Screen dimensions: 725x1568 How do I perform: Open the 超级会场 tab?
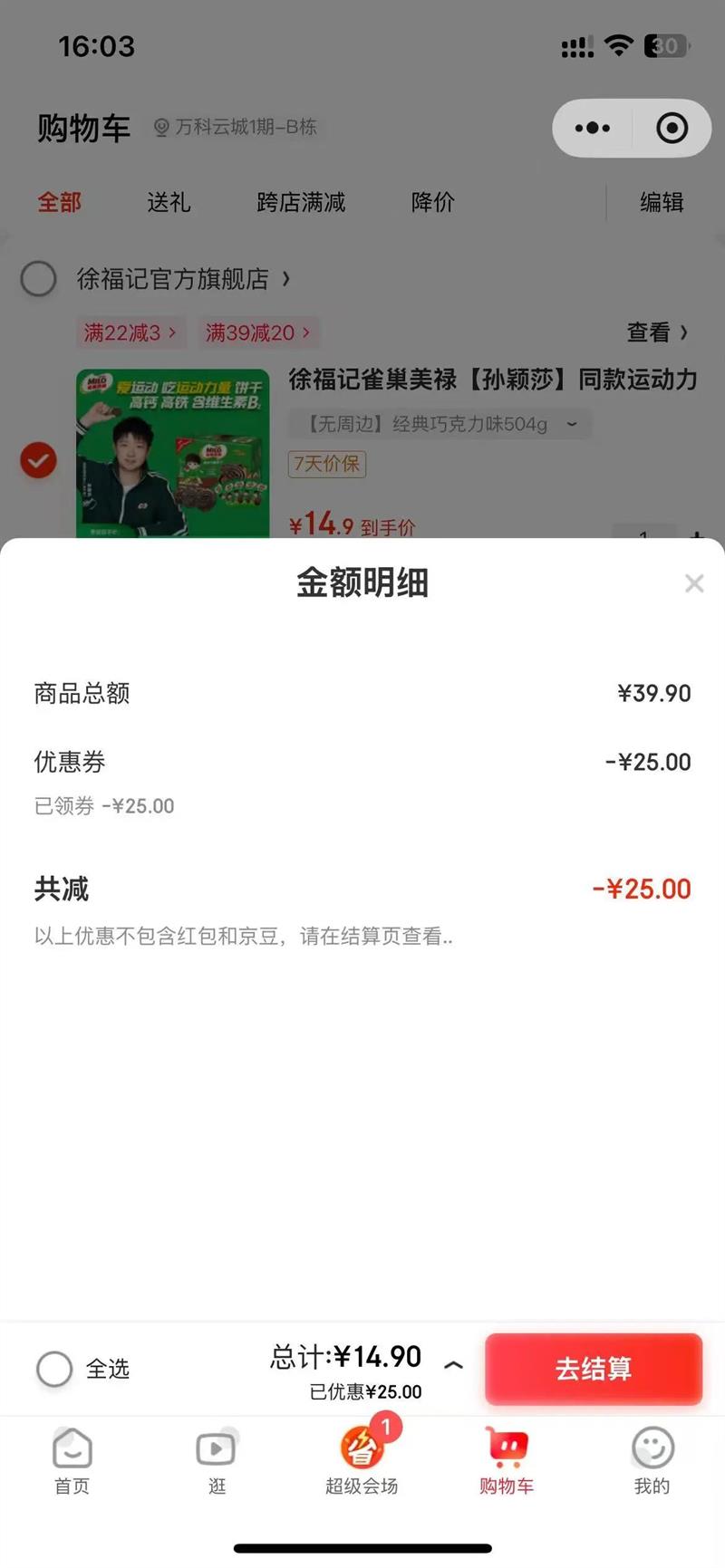362,1460
